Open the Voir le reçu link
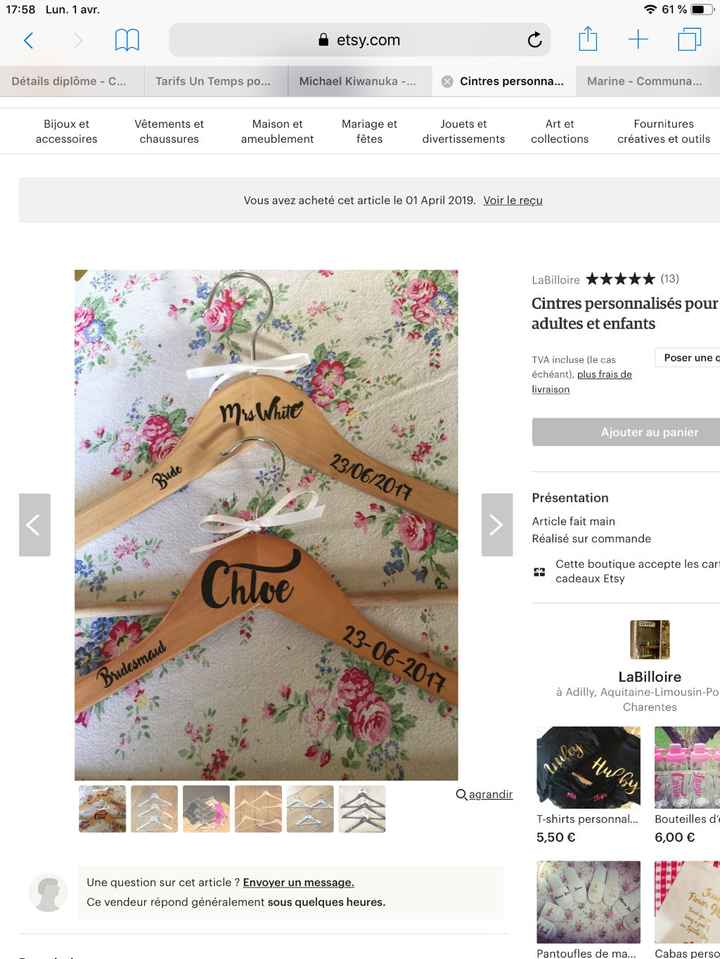This screenshot has width=720, height=959. (x=513, y=200)
